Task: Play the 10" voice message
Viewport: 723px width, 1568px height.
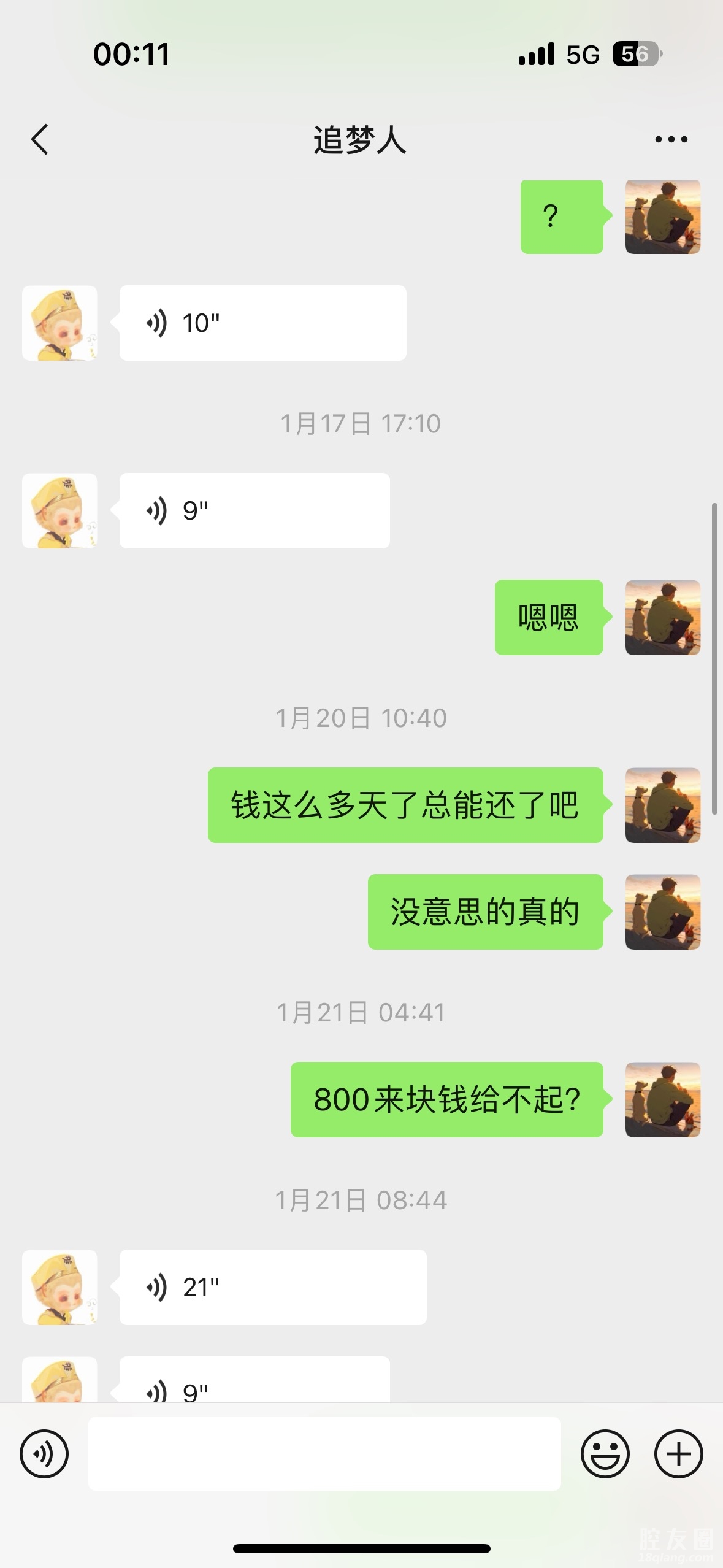Action: 262,323
